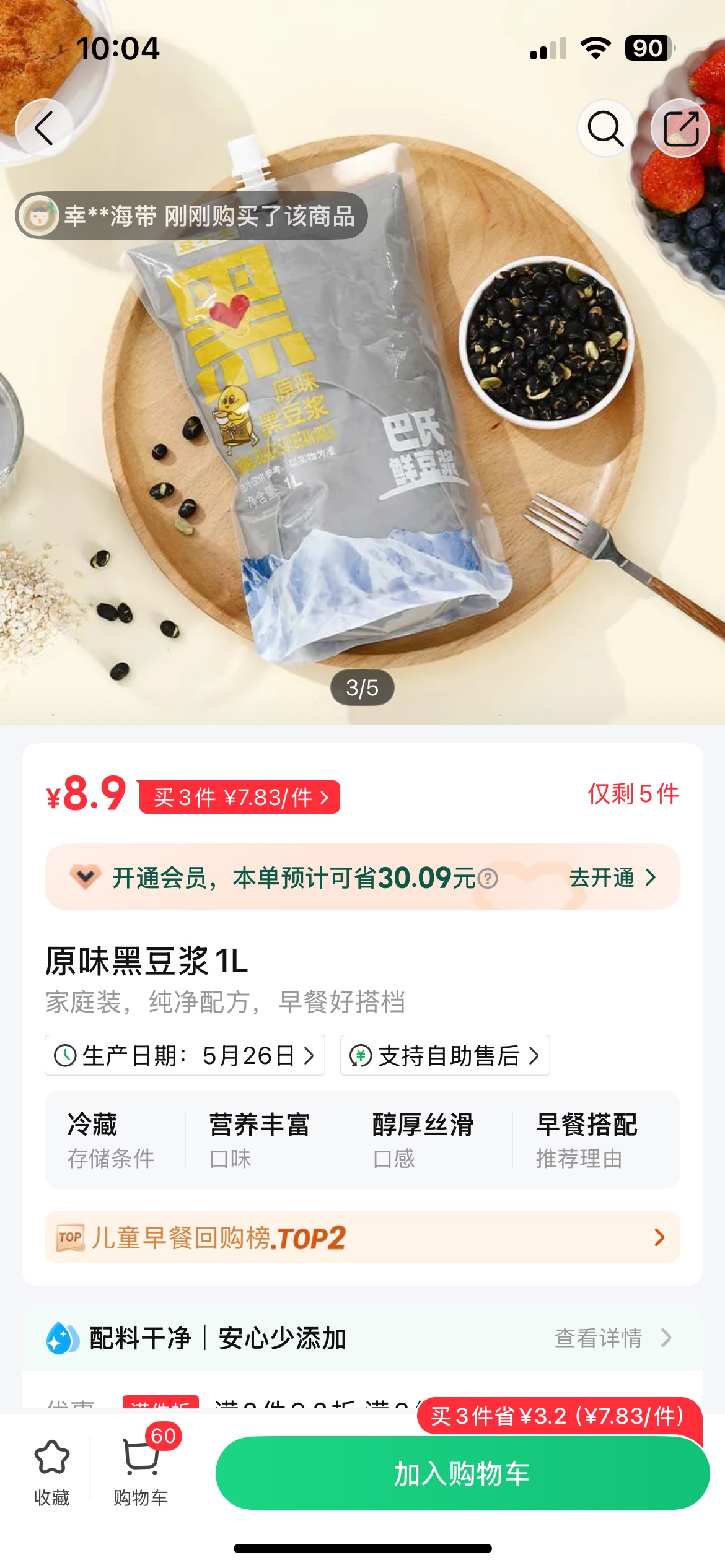The width and height of the screenshot is (725, 1568).
Task: Tap 去开通 to activate membership
Action: coord(612,877)
